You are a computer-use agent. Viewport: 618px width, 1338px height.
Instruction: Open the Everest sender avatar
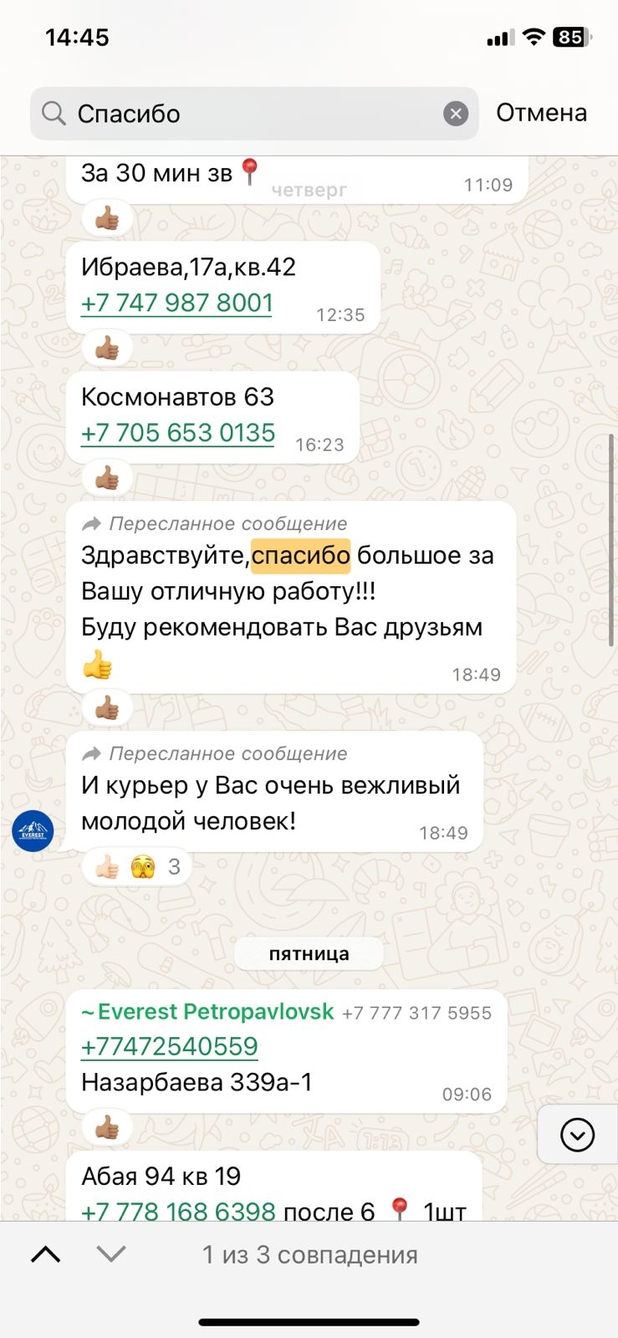[33, 831]
